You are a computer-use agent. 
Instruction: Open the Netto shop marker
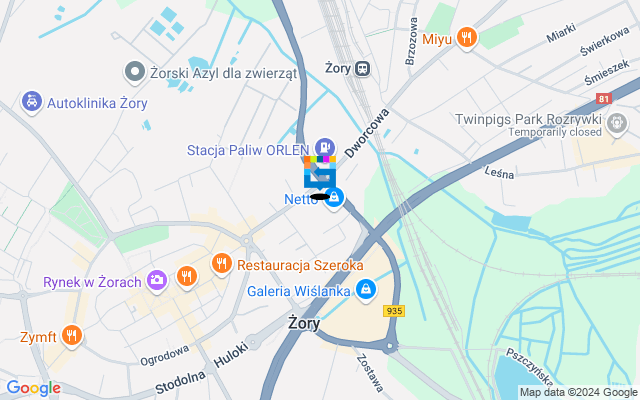(334, 199)
